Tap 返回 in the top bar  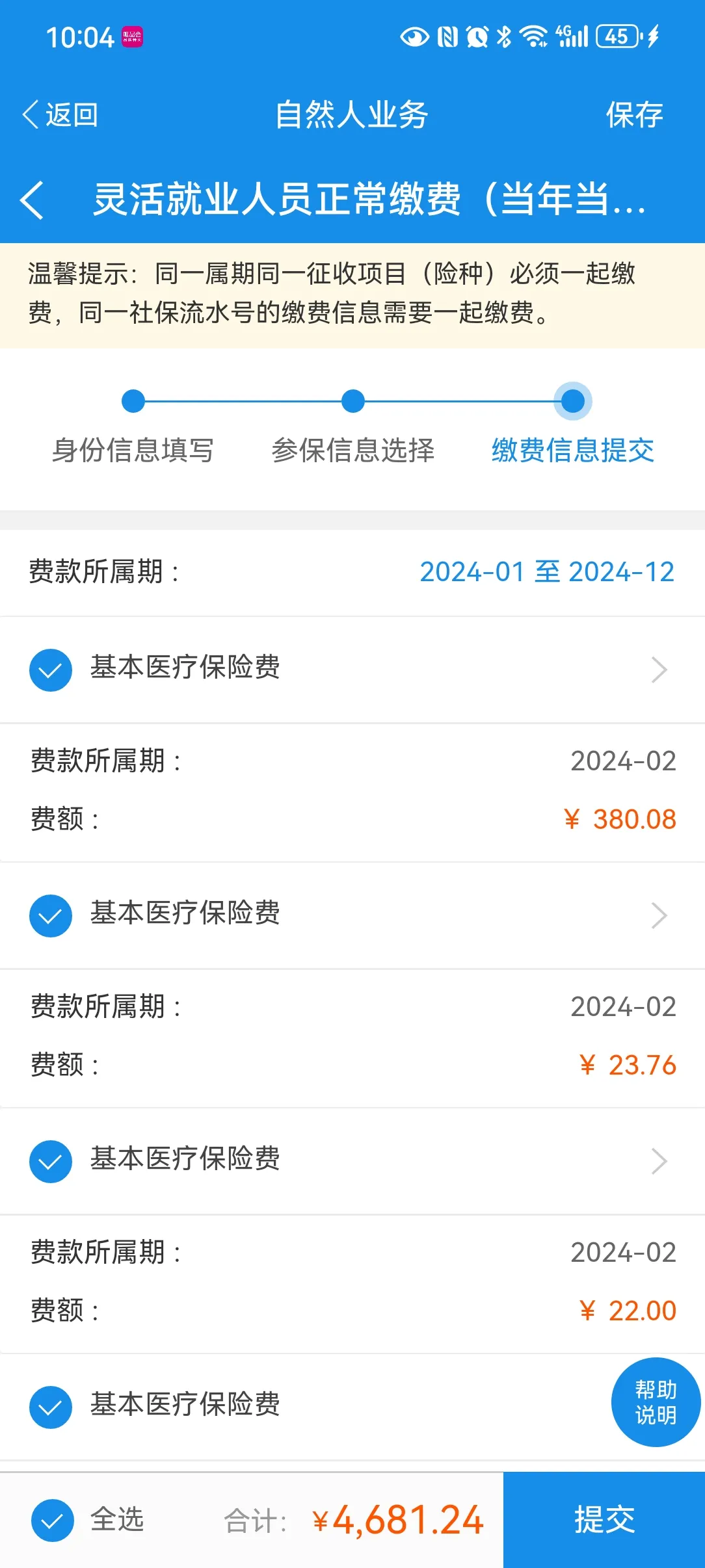click(x=60, y=115)
